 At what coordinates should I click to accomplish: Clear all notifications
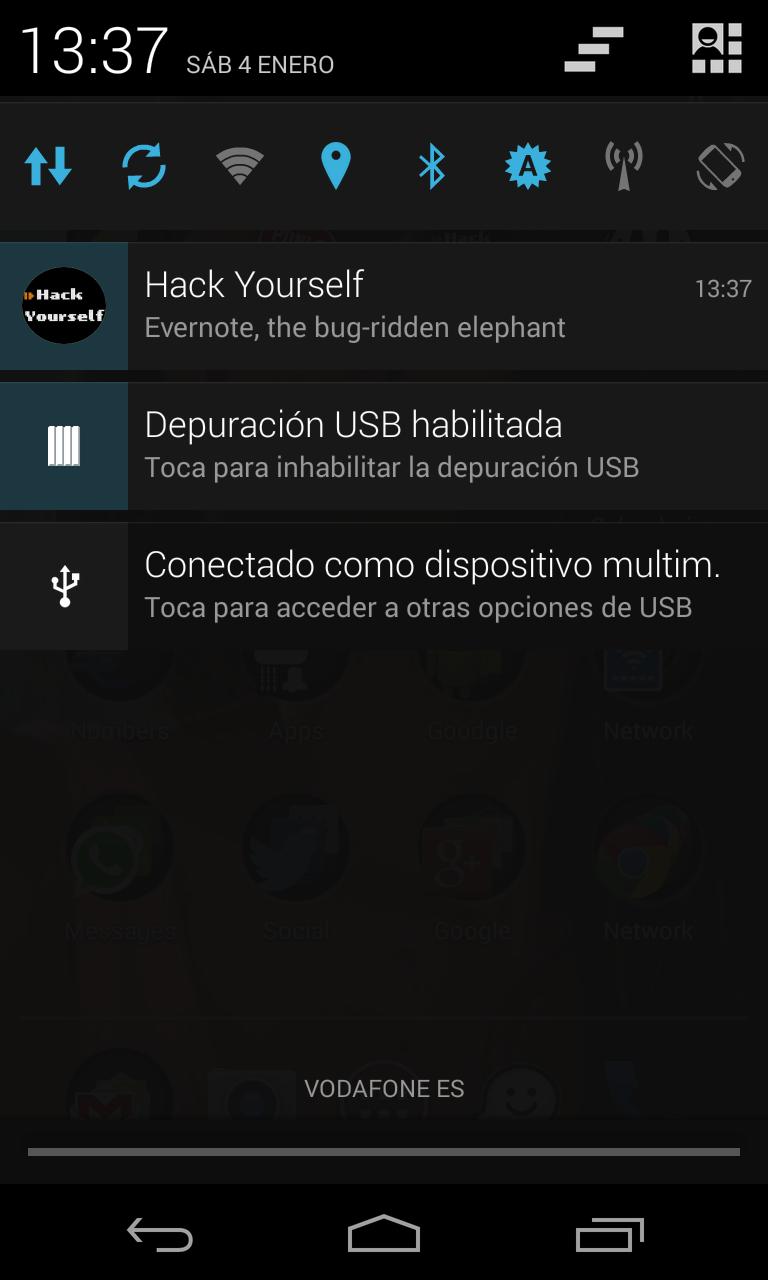[594, 49]
